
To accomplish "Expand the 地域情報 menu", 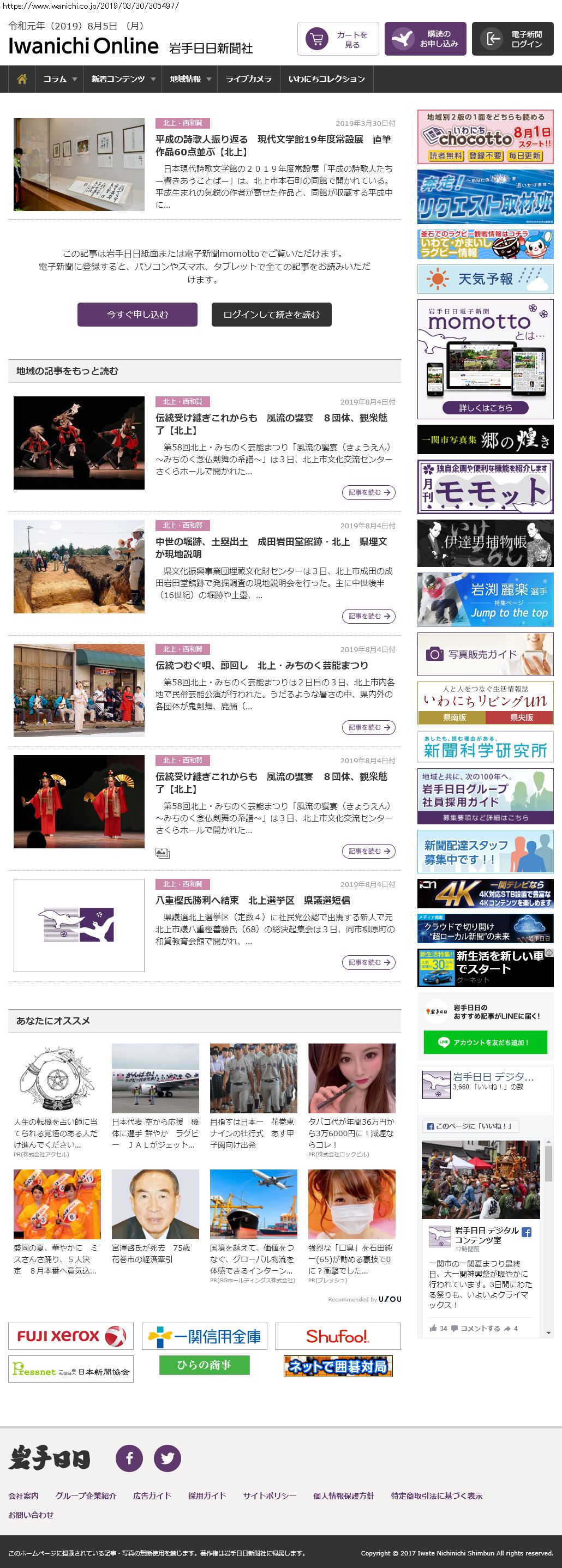I will (190, 79).
